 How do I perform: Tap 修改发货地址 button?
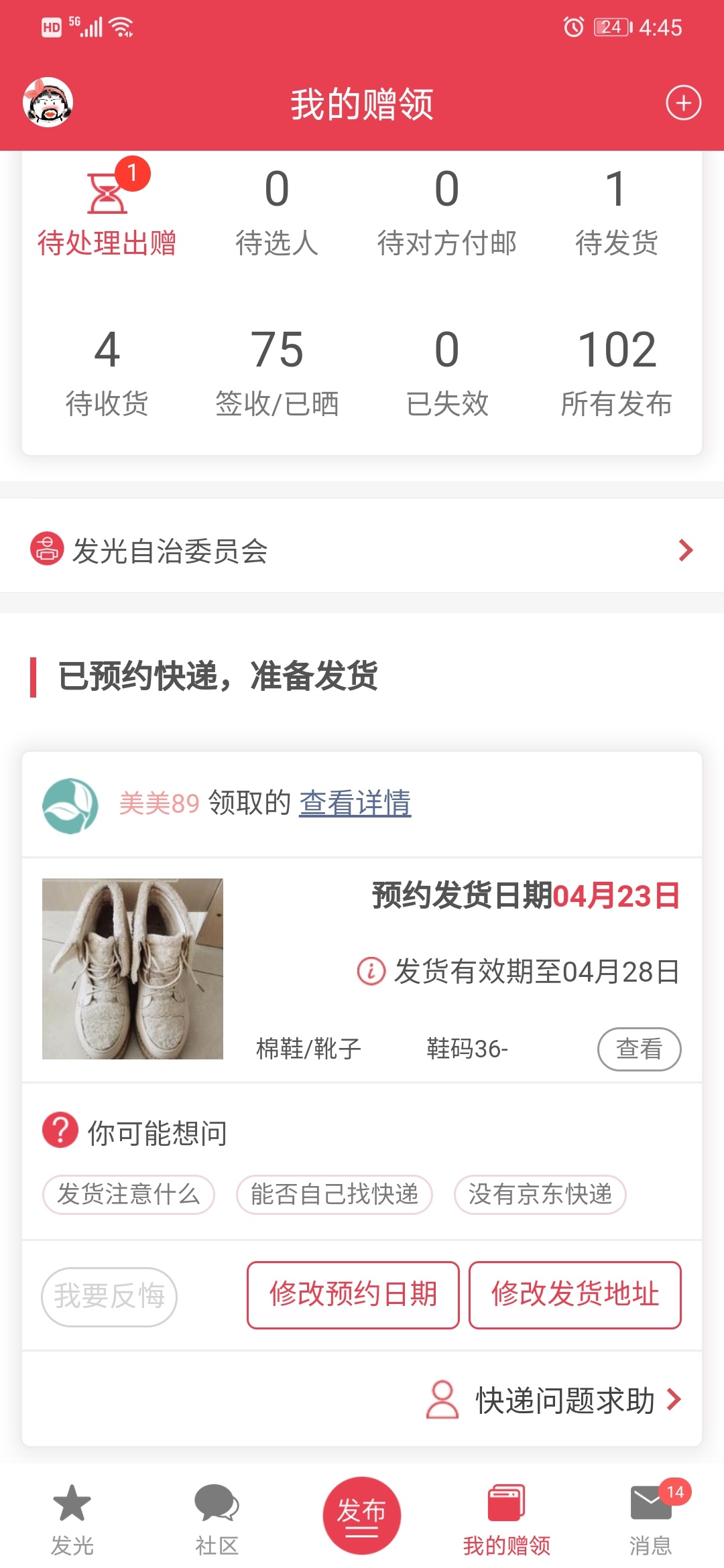[x=575, y=1295]
